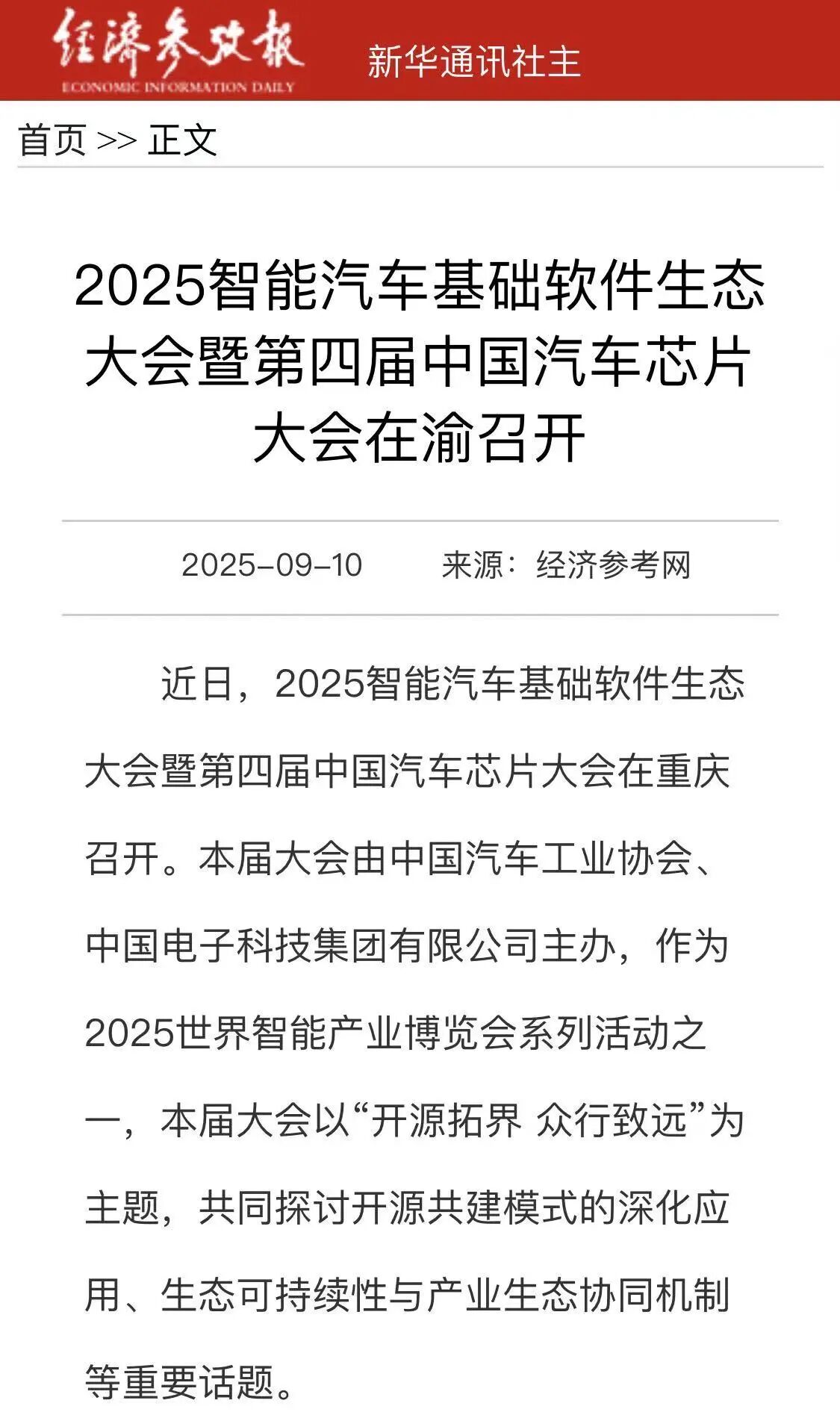Open the 经济参考报 site header logo
The image size is (840, 1418).
click(178, 51)
